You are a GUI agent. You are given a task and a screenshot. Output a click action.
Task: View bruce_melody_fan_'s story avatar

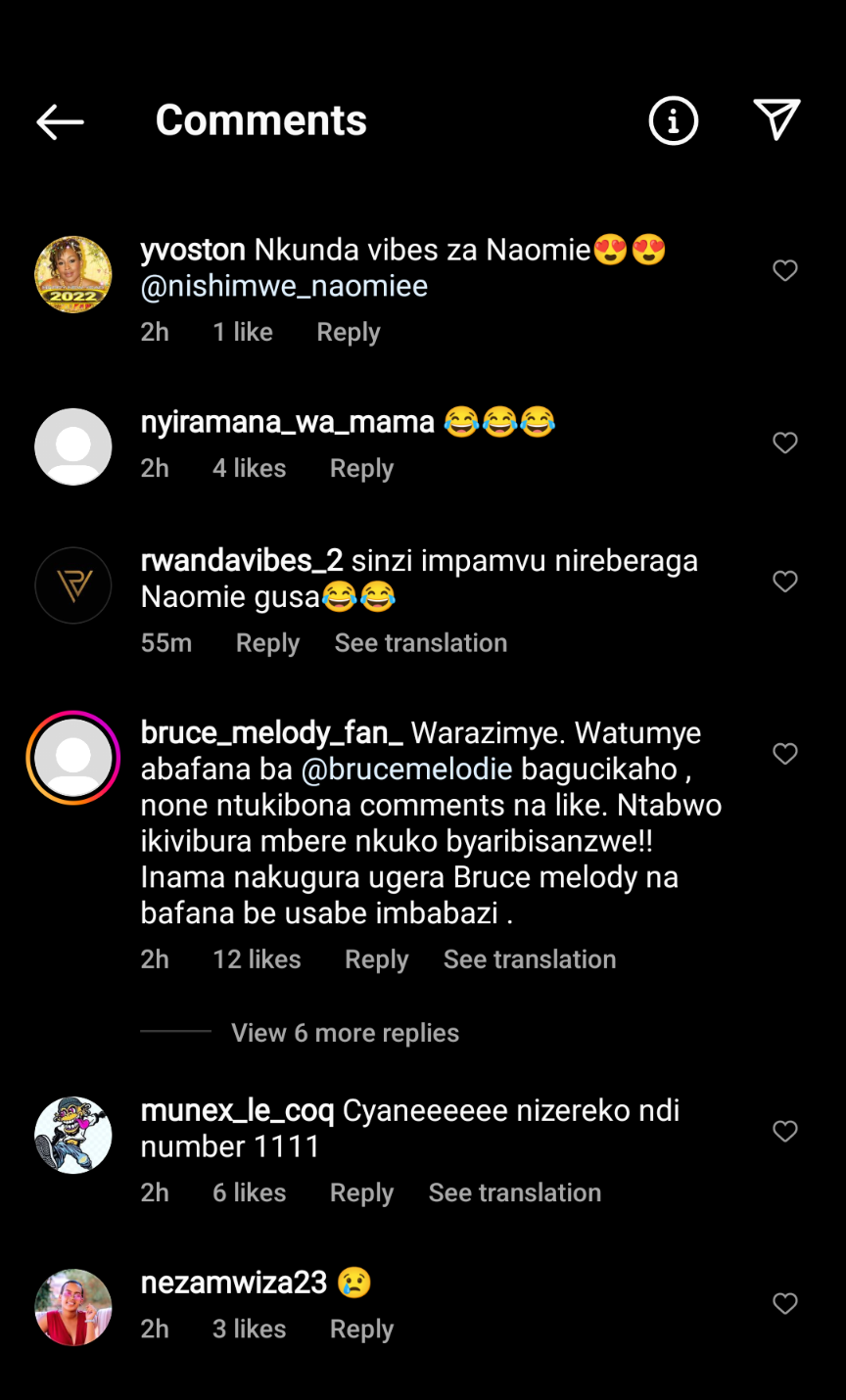click(x=73, y=758)
